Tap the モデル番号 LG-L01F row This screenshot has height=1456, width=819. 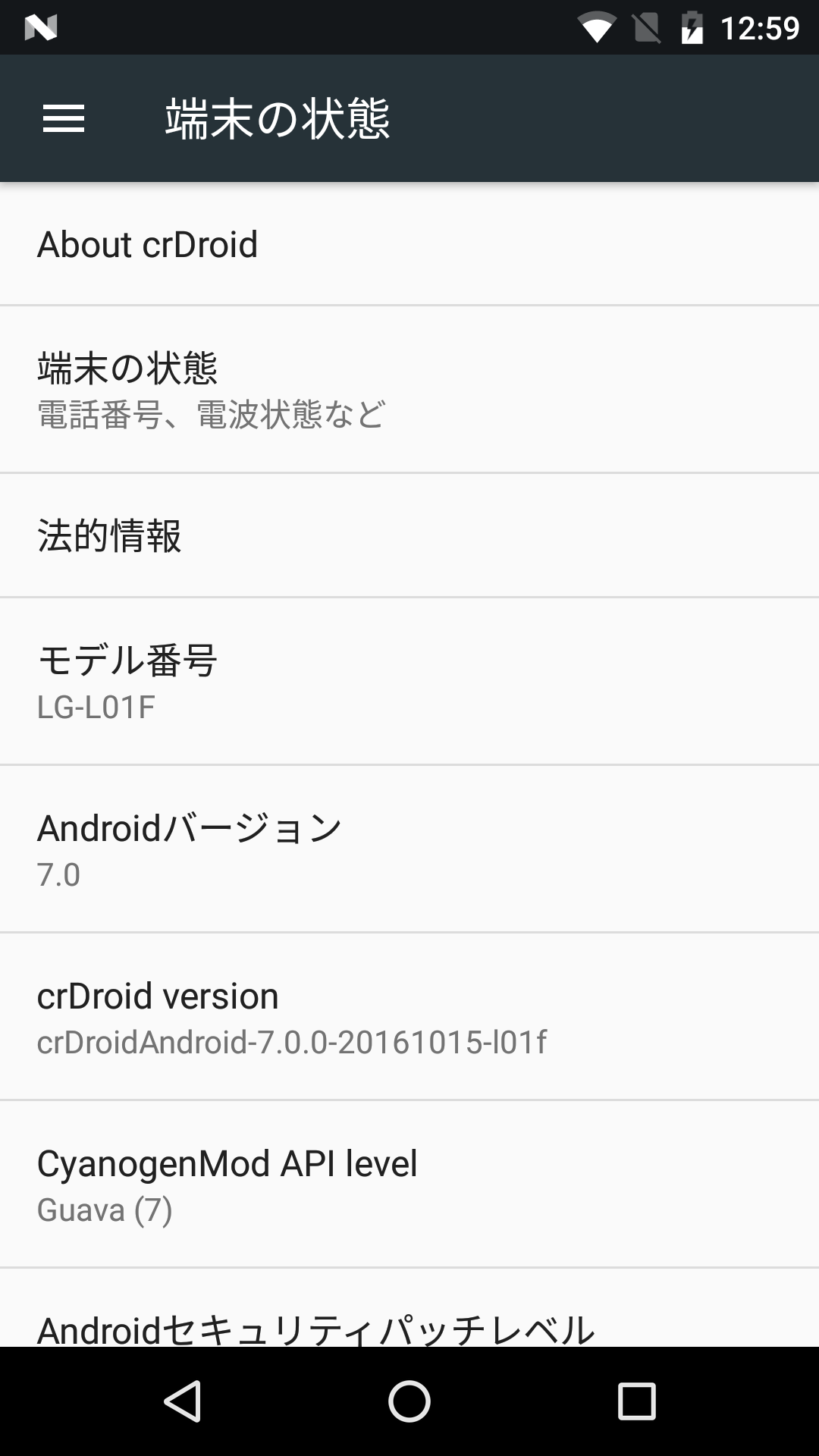(x=409, y=681)
